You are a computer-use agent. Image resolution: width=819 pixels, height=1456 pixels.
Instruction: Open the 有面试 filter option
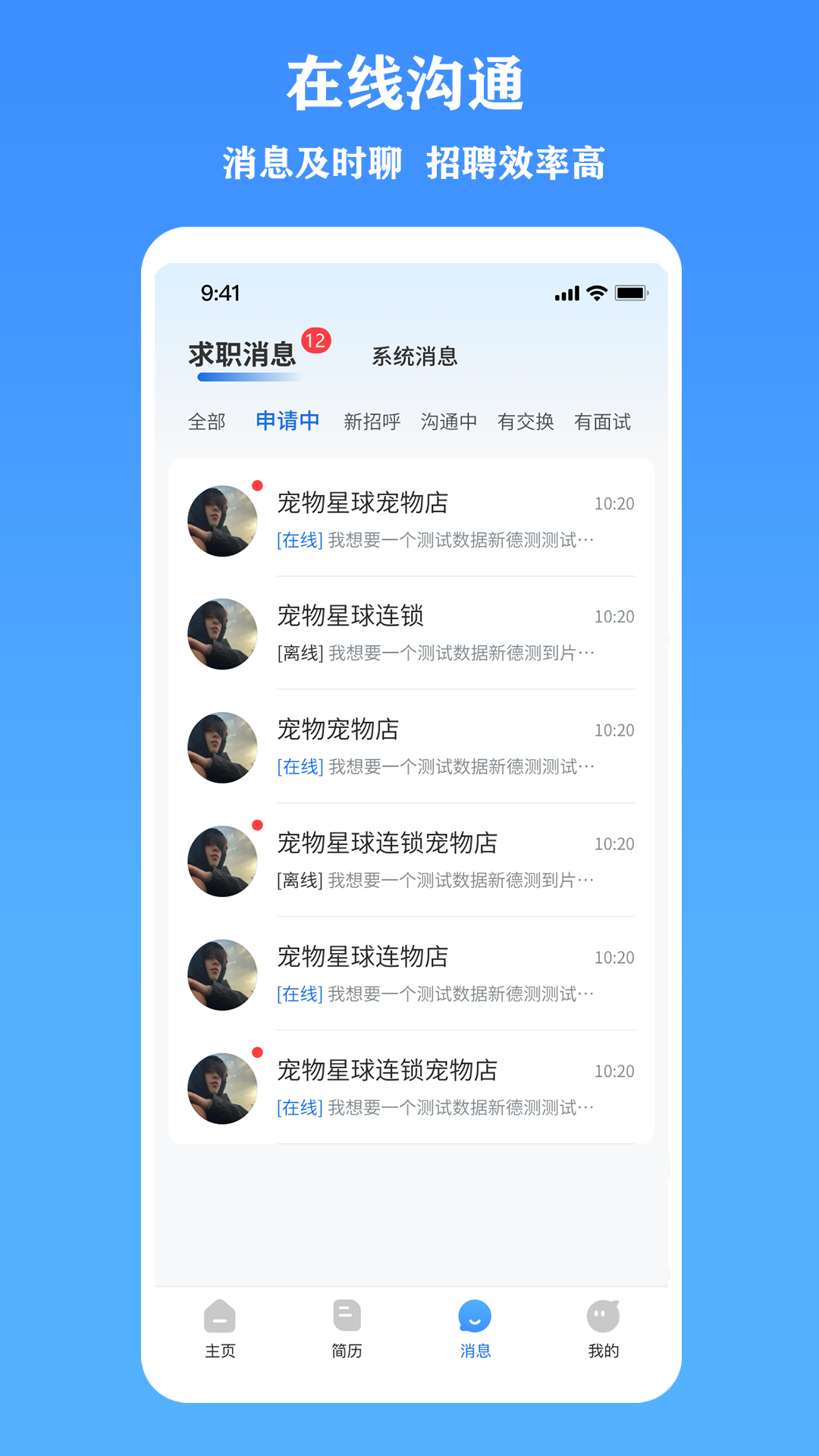coord(603,421)
